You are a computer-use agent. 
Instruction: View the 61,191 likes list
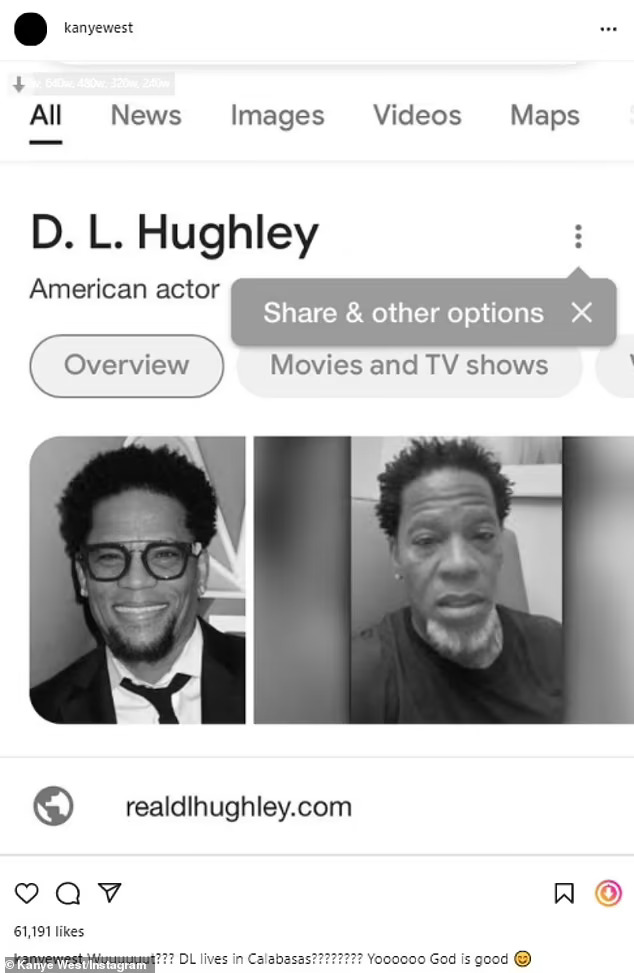(x=50, y=932)
